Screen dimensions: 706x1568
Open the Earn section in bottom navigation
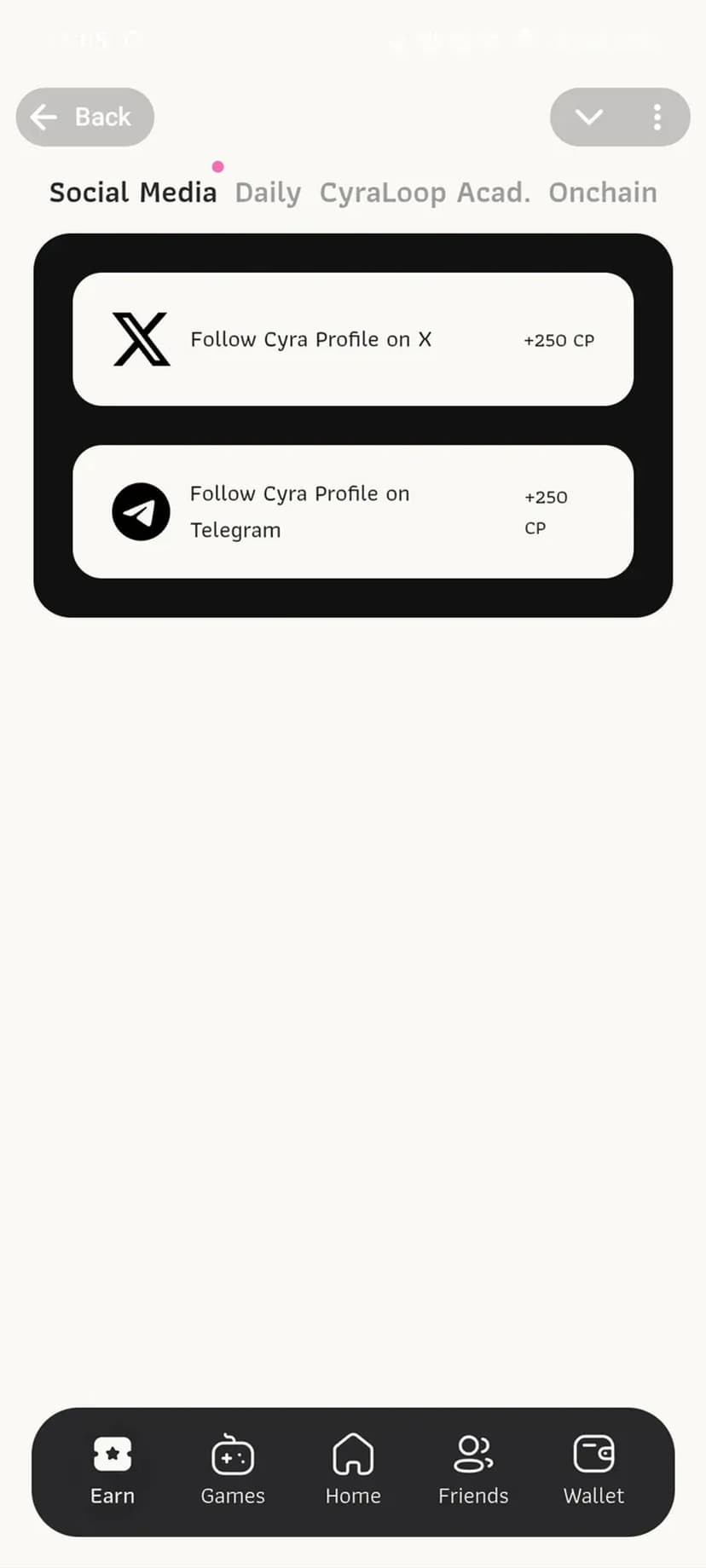click(x=113, y=1471)
